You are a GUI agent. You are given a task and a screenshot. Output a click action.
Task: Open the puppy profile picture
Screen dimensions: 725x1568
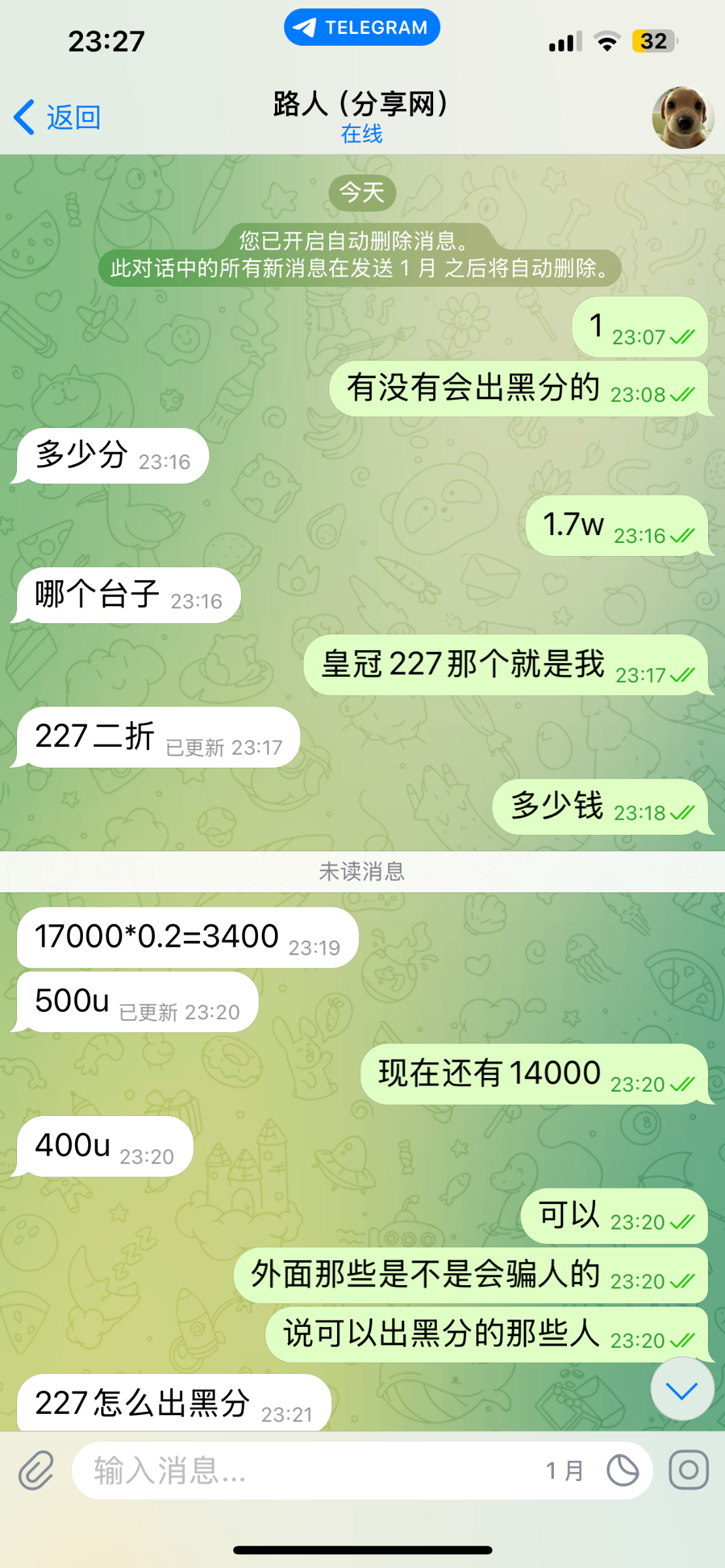point(683,118)
